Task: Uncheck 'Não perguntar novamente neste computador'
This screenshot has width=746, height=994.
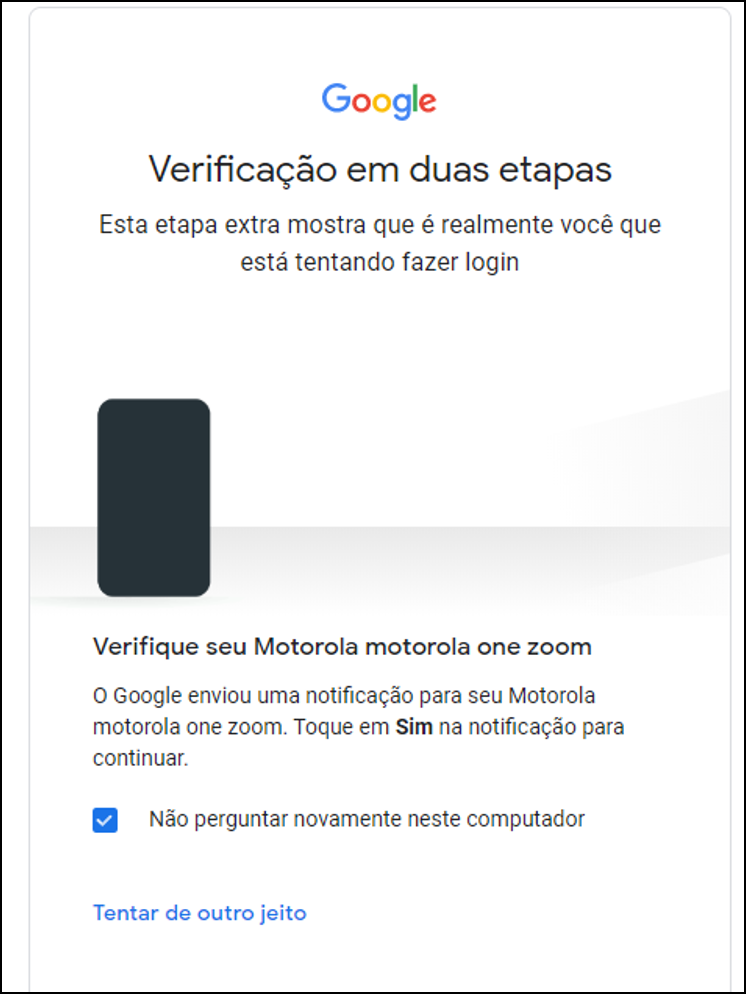Action: click(105, 821)
